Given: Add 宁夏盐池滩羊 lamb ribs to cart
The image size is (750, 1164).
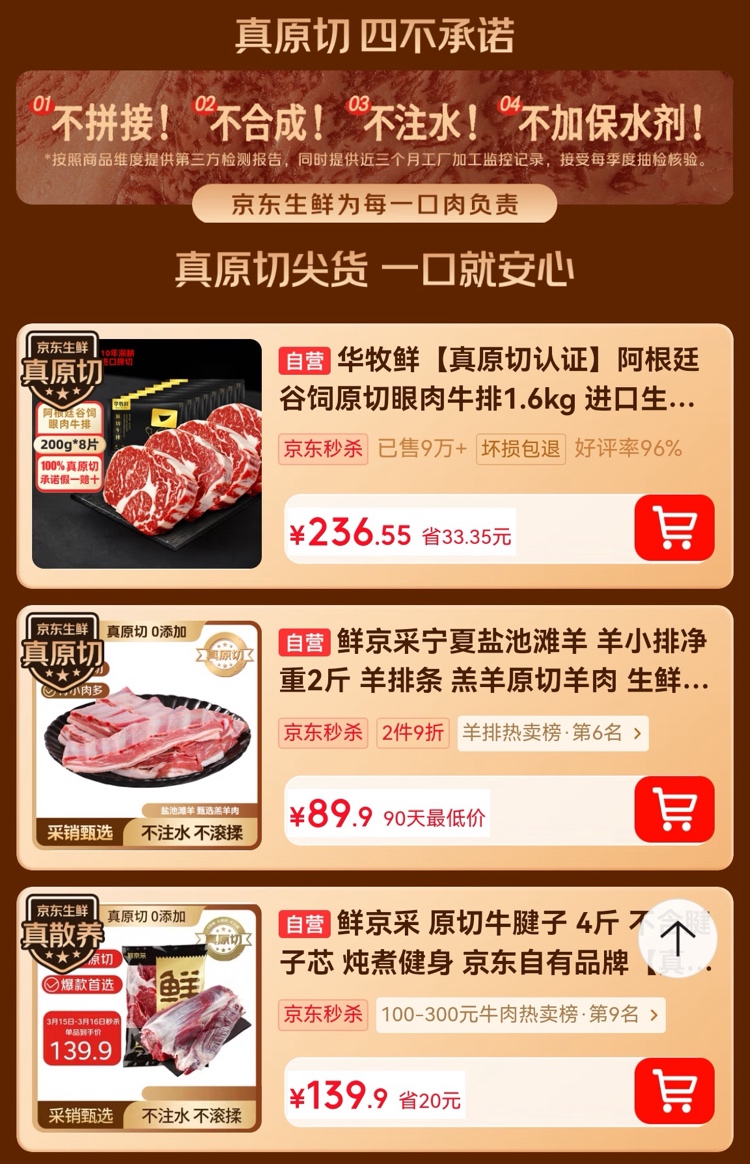Looking at the screenshot, I should pos(674,809).
